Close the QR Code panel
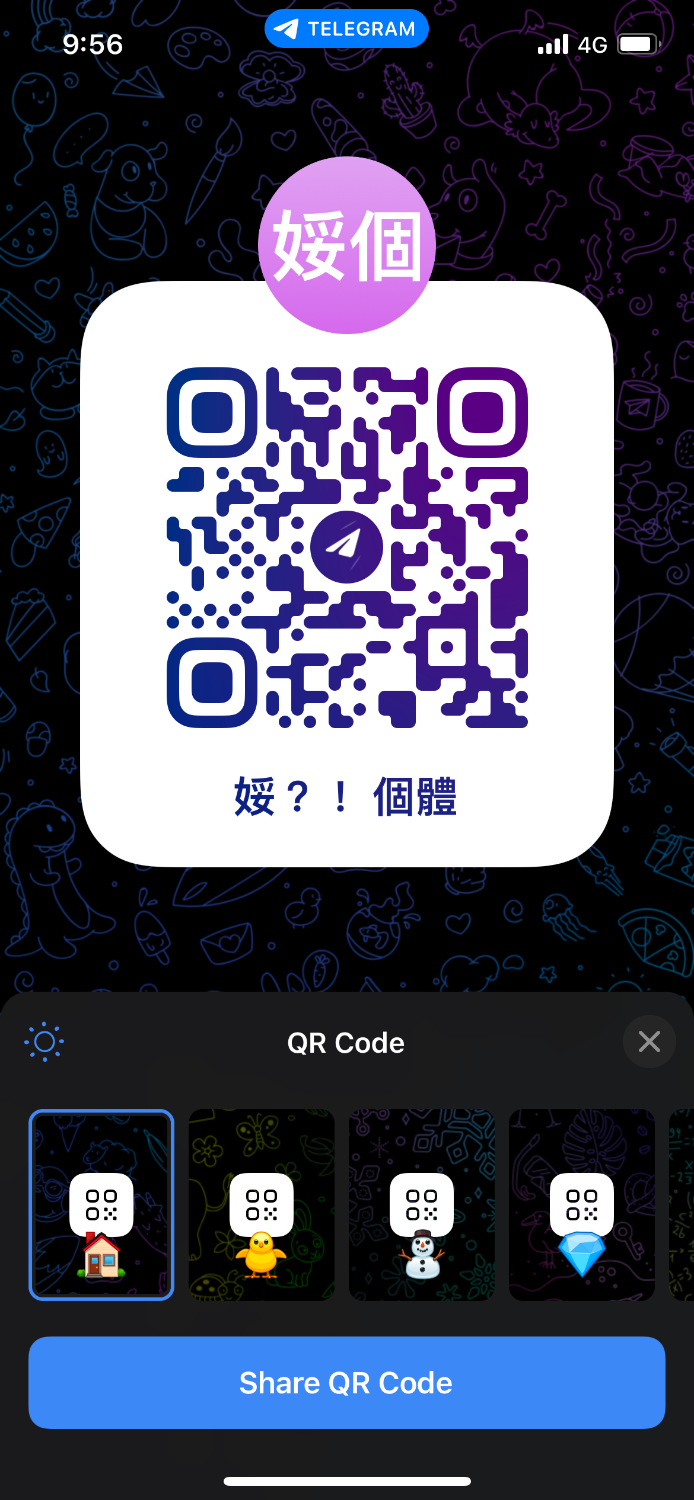This screenshot has height=1500, width=694. (649, 1042)
